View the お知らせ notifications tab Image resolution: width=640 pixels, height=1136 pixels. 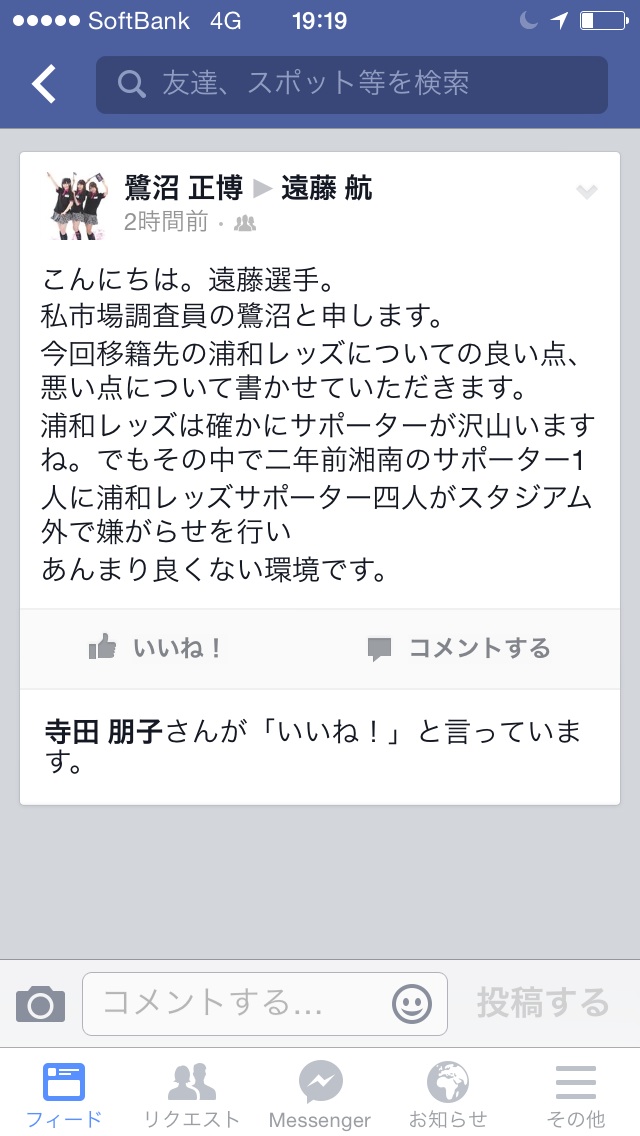tap(448, 1094)
